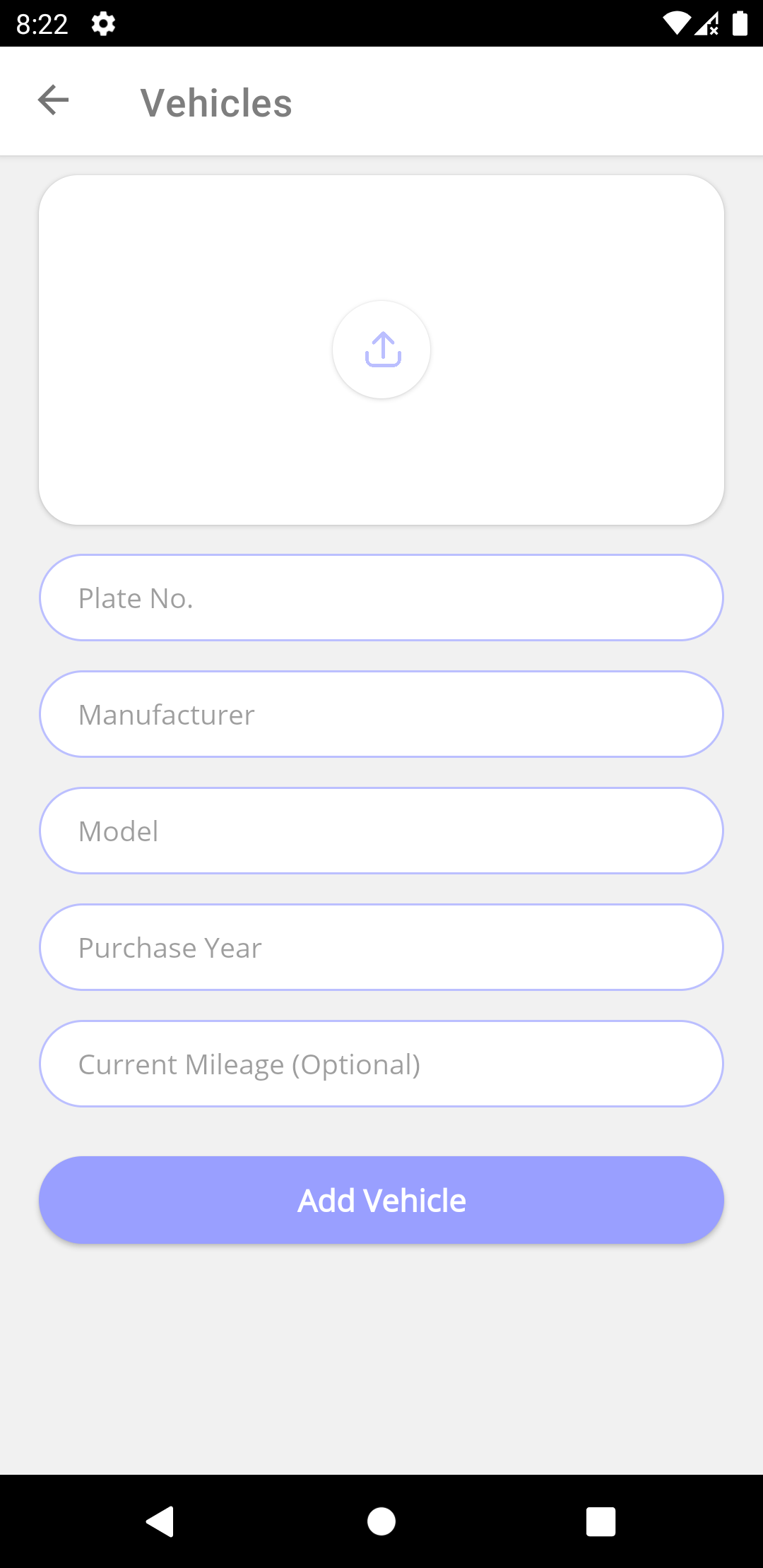763x1568 pixels.
Task: Click the clock showing 8:22
Action: pyautogui.click(x=42, y=23)
